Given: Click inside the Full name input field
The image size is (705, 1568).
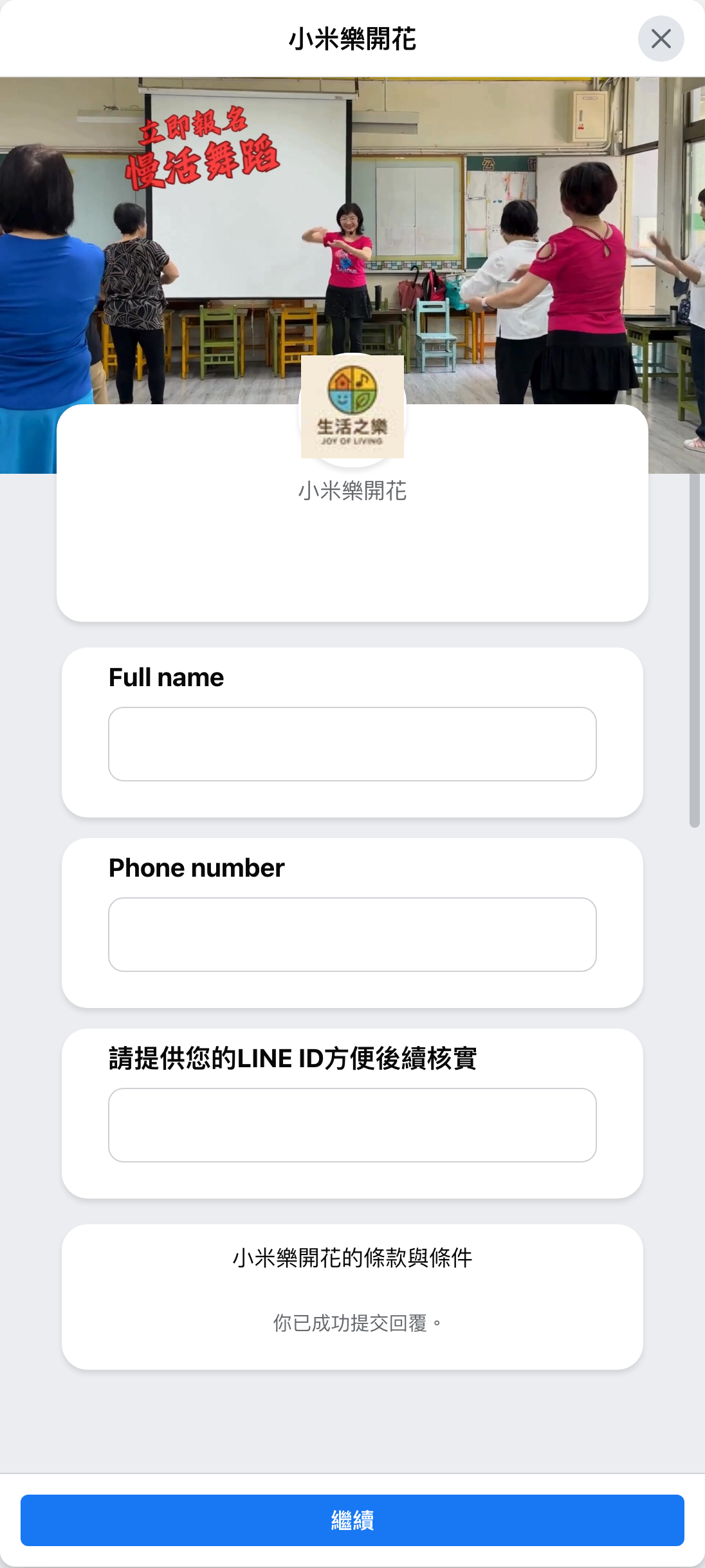Looking at the screenshot, I should coord(352,744).
